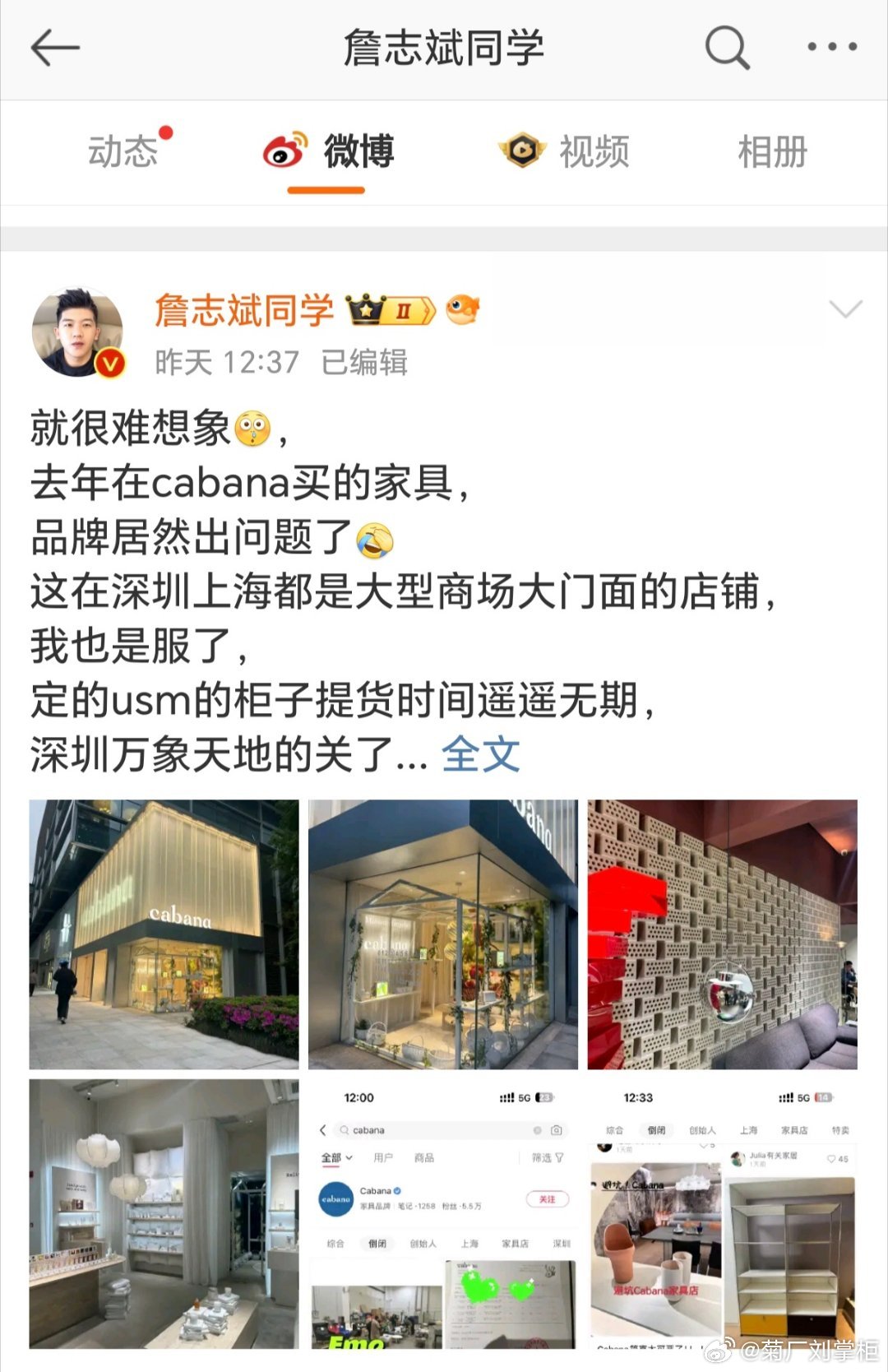This screenshot has width=888, height=1372.
Task: View the white store interior photo
Action: point(164,1214)
